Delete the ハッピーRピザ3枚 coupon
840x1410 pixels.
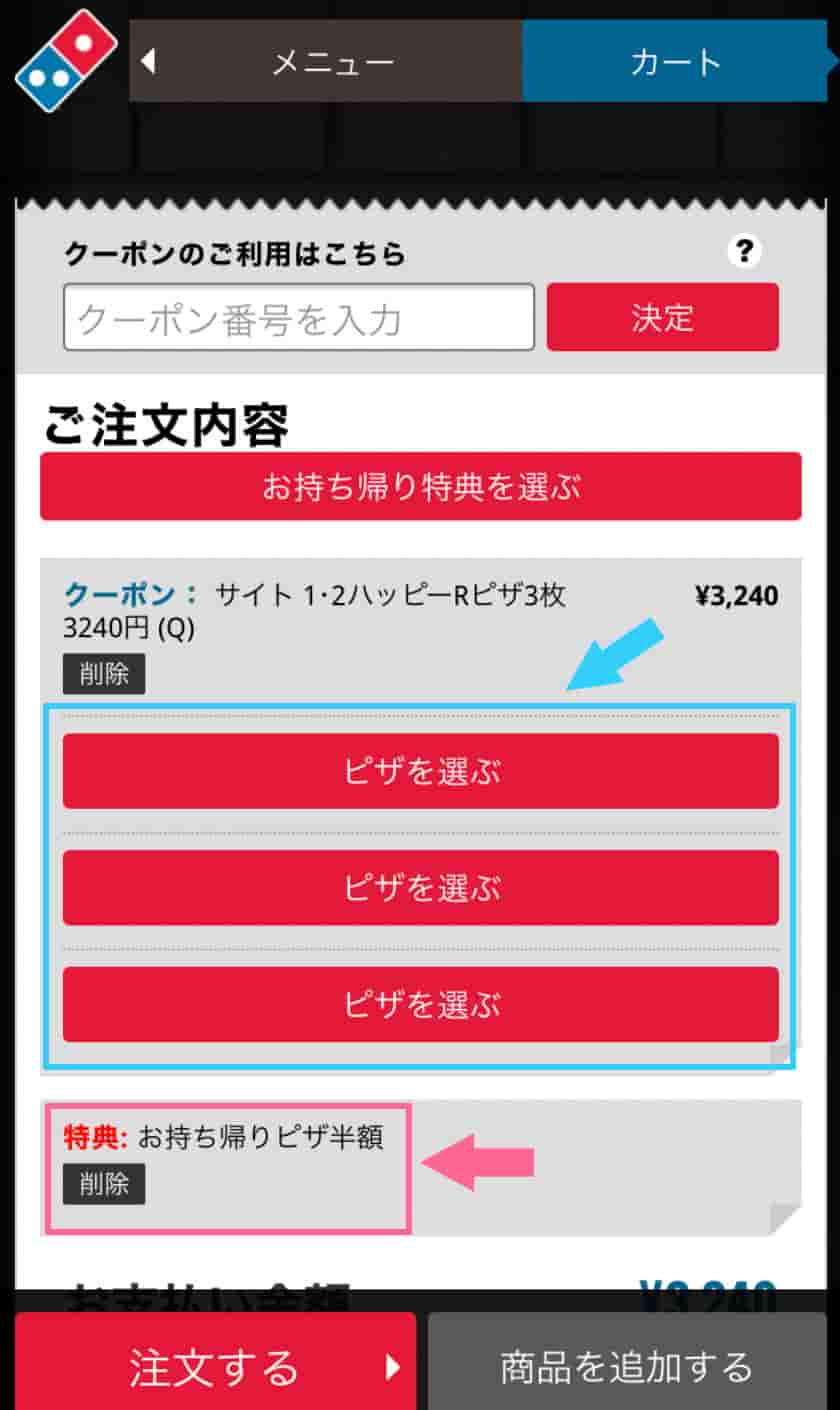point(104,674)
